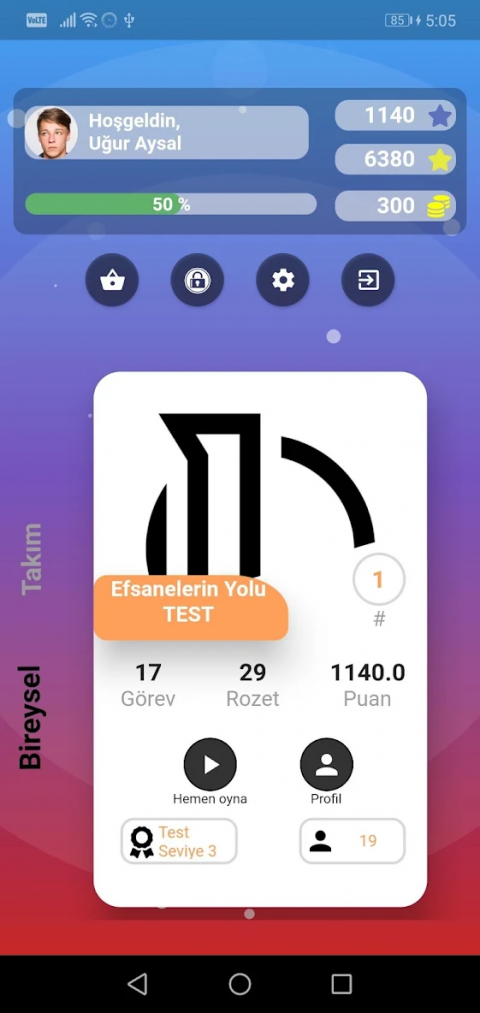View the 19 participants button
The height and width of the screenshot is (1013, 480).
coord(352,841)
